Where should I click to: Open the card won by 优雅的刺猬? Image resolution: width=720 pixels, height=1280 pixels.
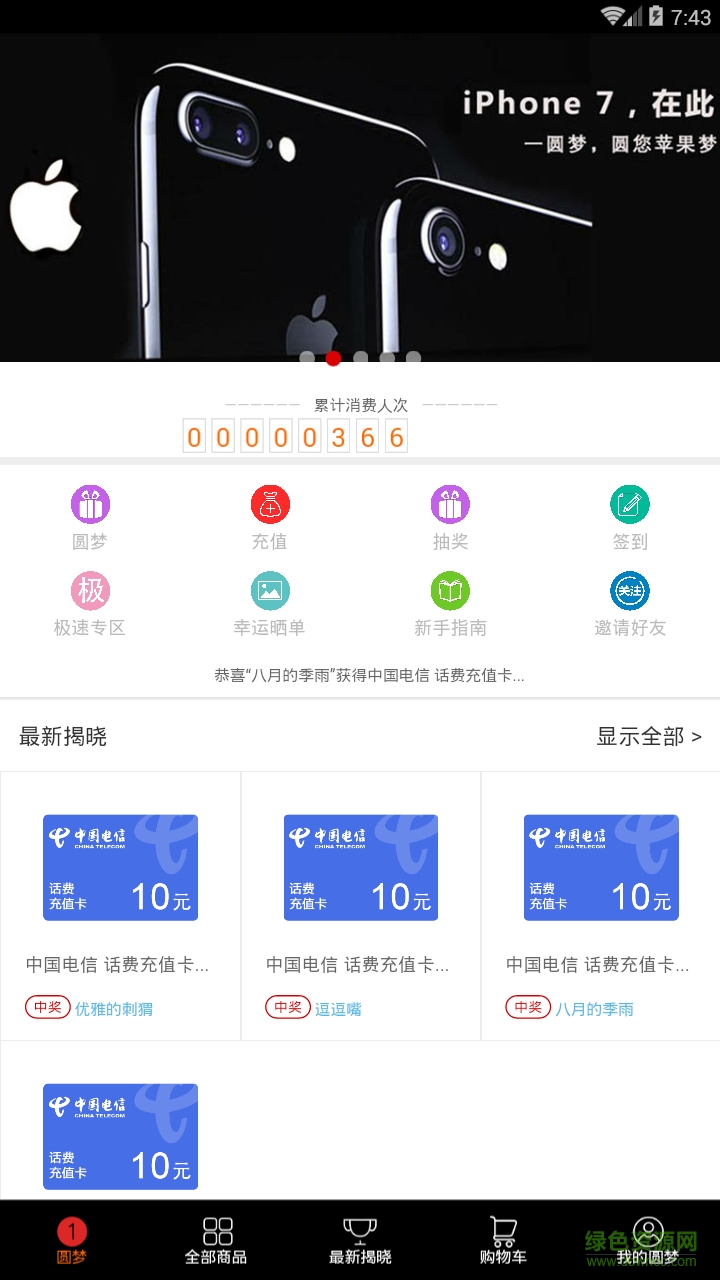(x=120, y=905)
